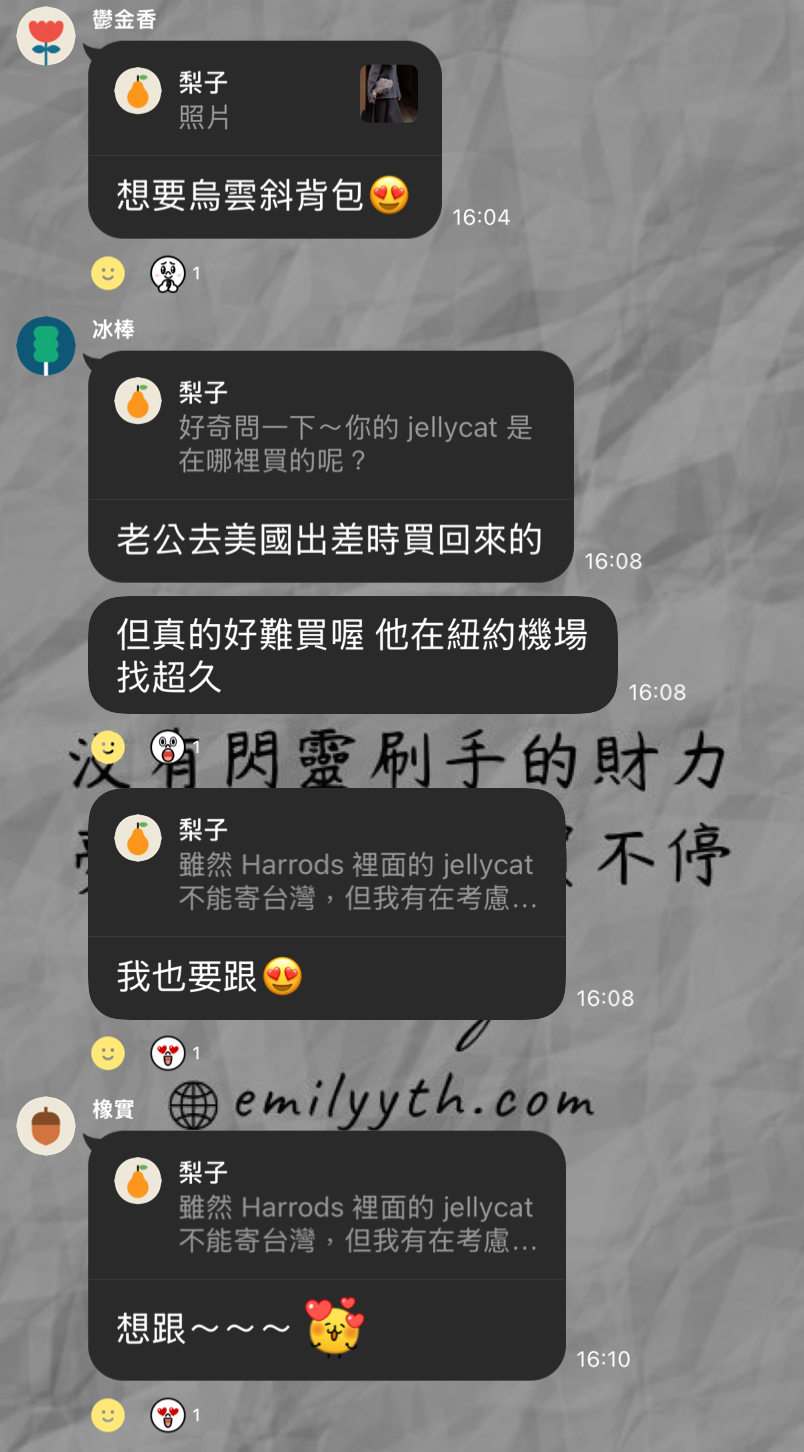Open the quoted jellycat question from 梨子
Image resolution: width=804 pixels, height=1452 pixels.
(330, 427)
